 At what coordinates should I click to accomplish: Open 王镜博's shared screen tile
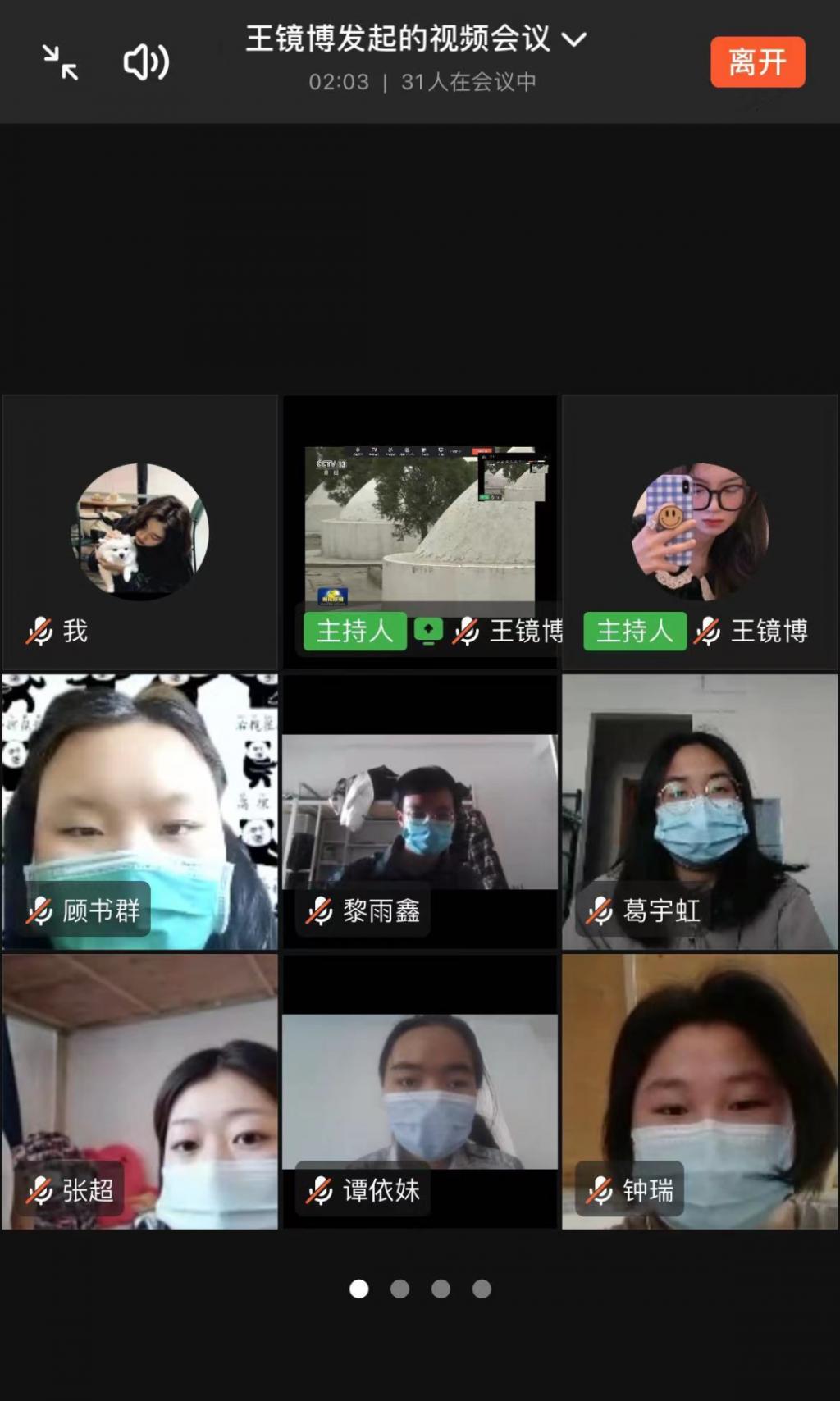[x=420, y=532]
